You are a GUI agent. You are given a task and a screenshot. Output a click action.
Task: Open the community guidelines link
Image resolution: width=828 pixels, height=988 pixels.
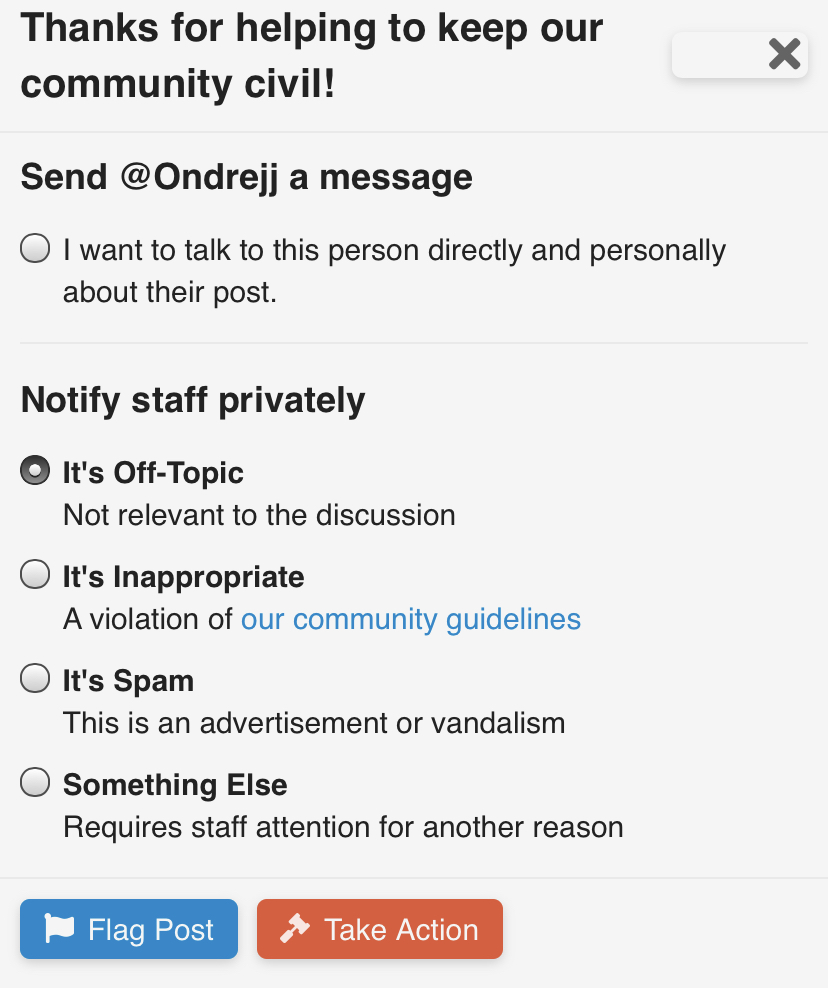[x=410, y=619]
